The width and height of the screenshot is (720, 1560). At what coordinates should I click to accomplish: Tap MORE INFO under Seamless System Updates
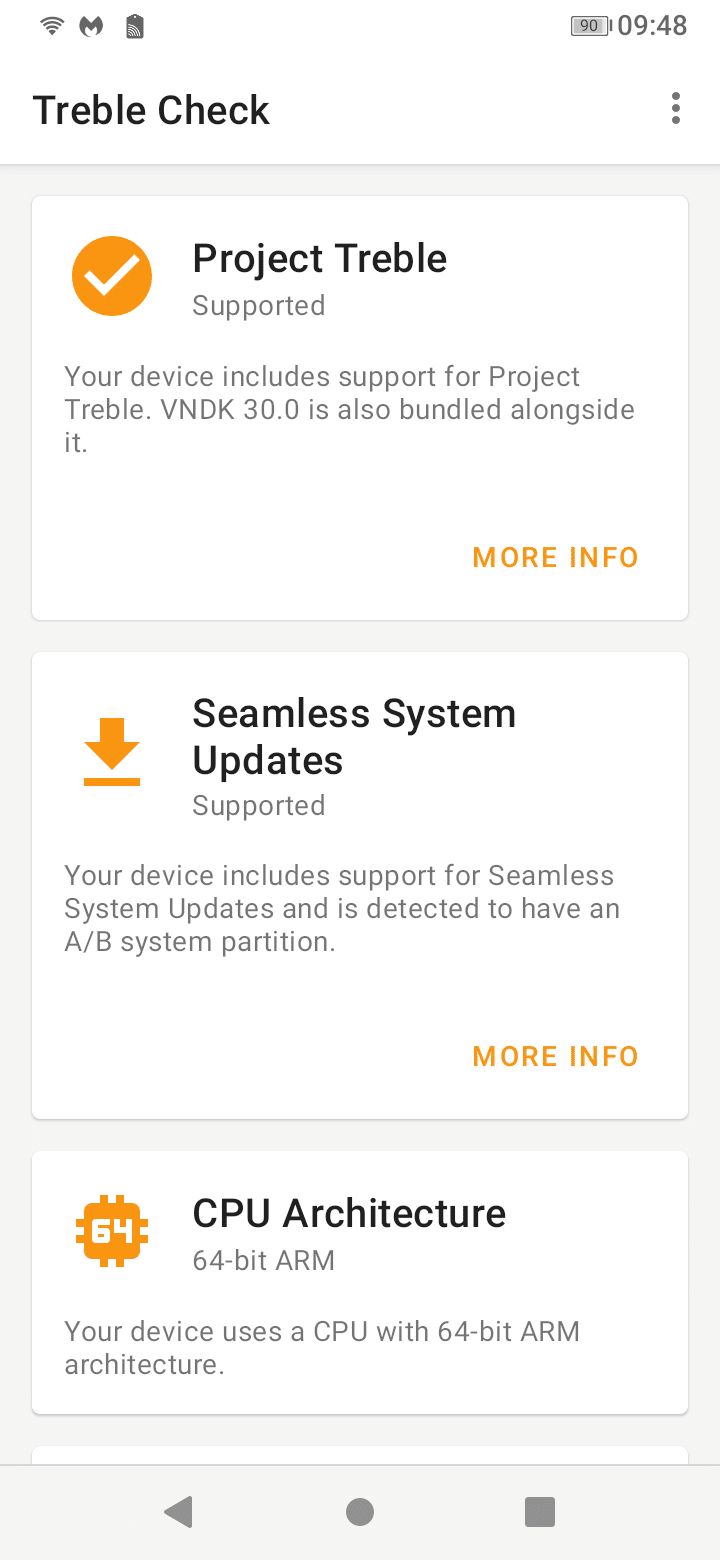tap(555, 1056)
